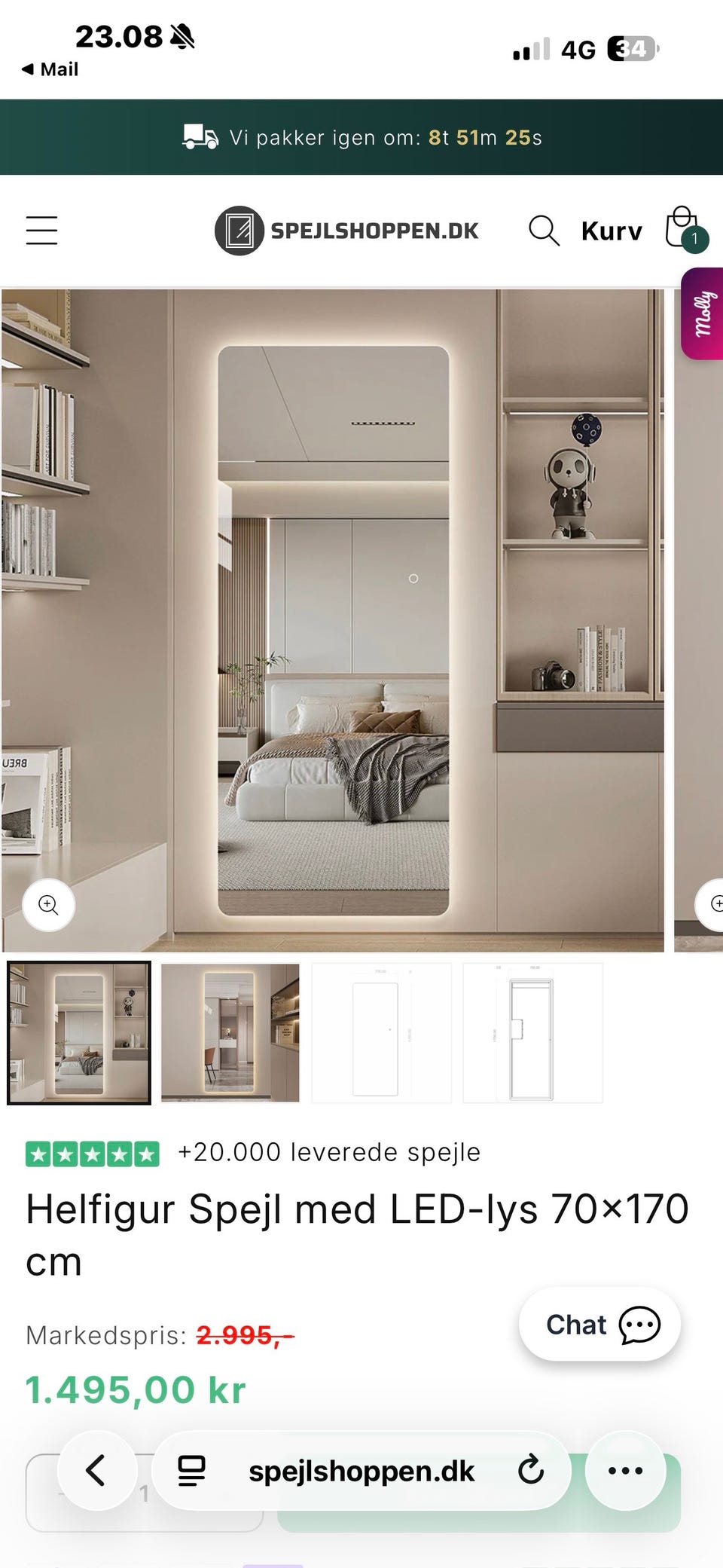Open the shopping bag with 1 item
This screenshot has width=723, height=1568.
pos(684,230)
